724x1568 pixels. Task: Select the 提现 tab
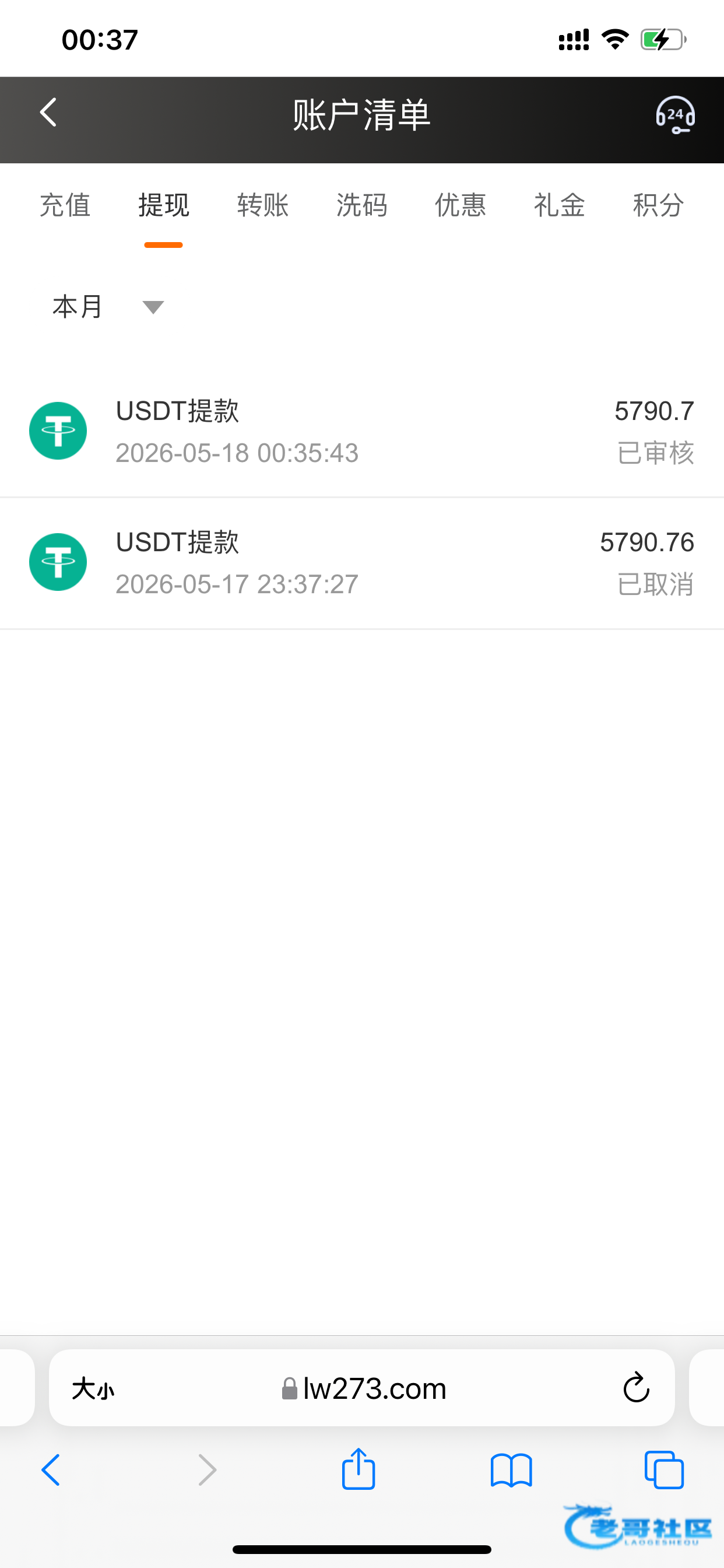tap(164, 205)
